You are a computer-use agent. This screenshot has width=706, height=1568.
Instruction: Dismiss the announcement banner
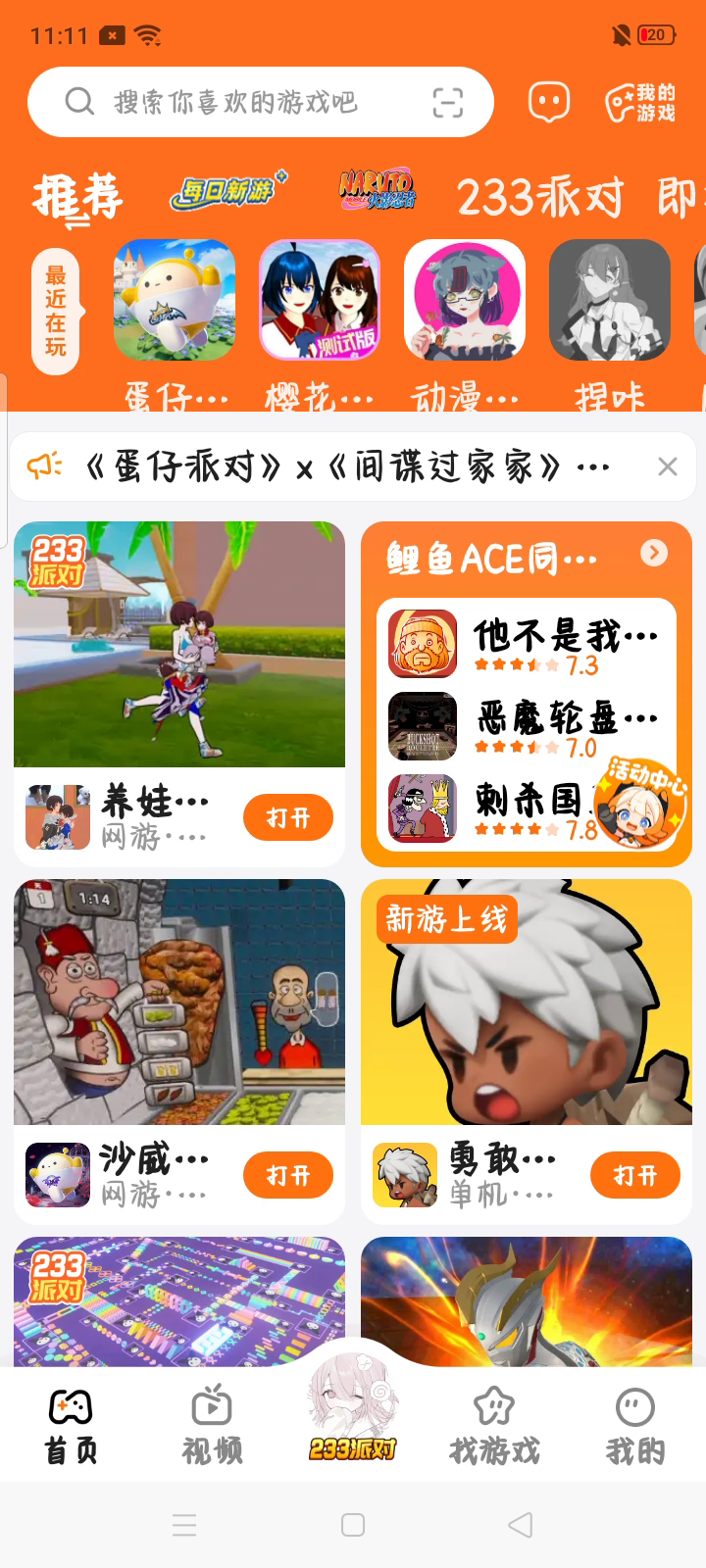click(668, 466)
